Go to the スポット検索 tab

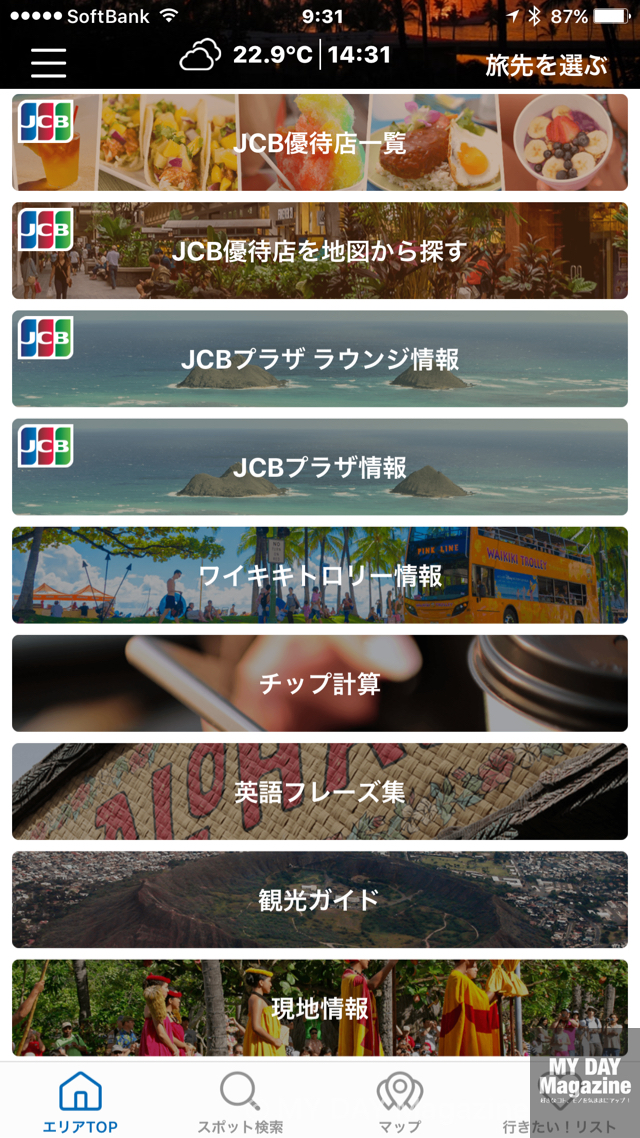click(240, 1102)
